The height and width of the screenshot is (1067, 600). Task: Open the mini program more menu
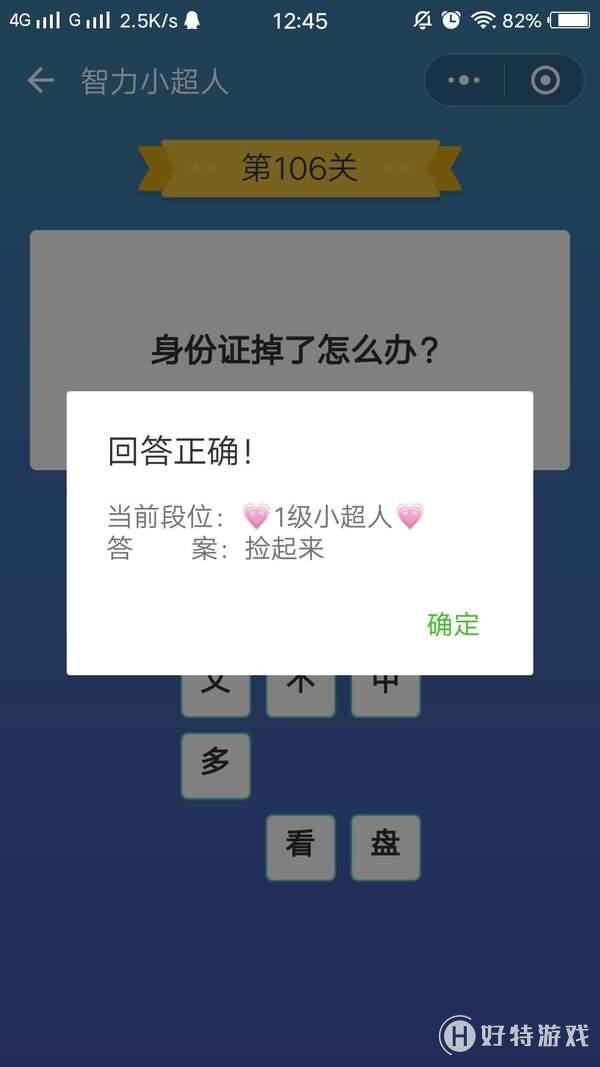click(x=464, y=81)
